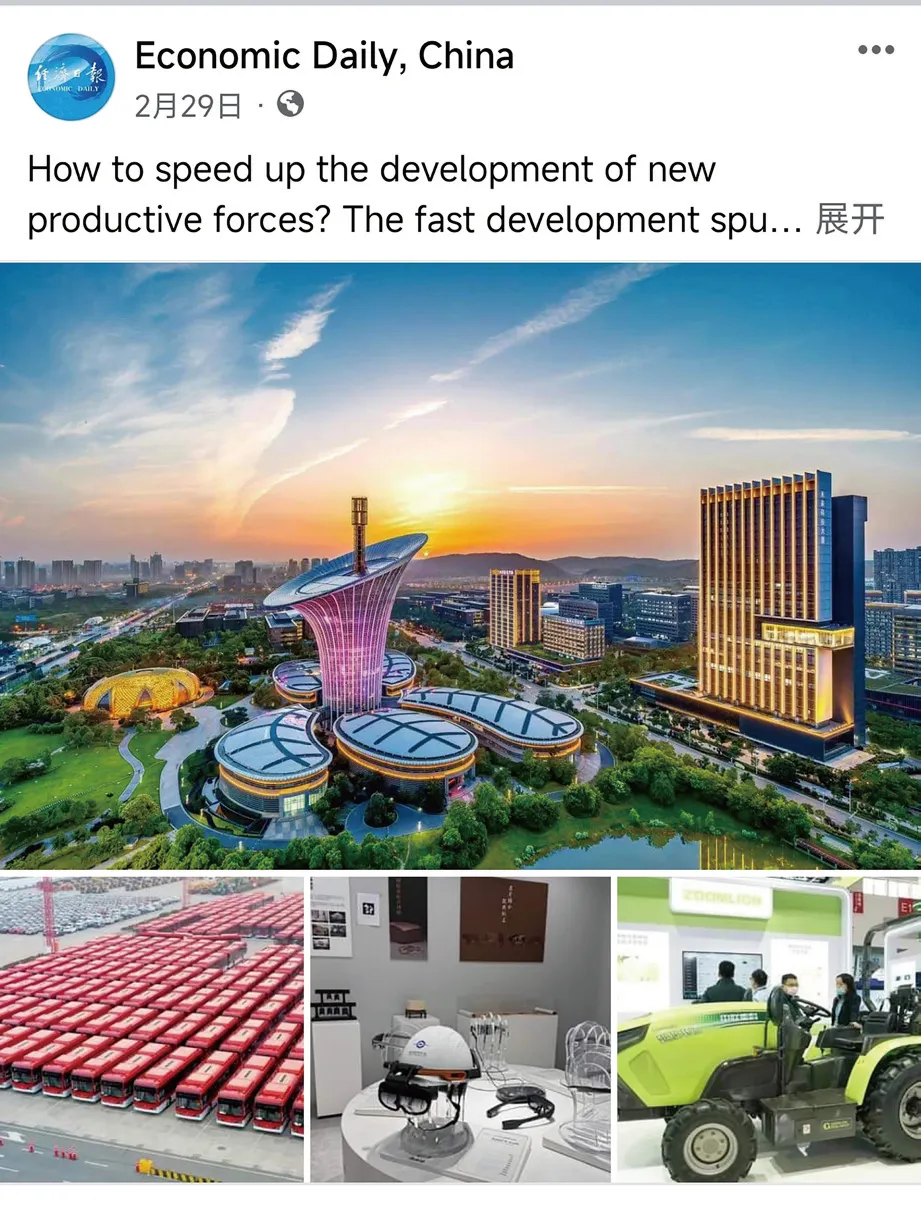
Task: Open the large city skyline photo
Action: point(460,566)
